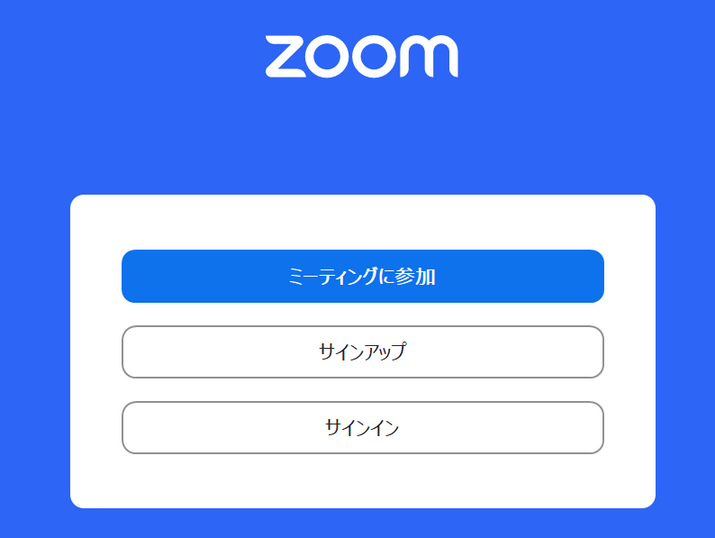Open the サインアップ option
Image resolution: width=715 pixels, height=538 pixels.
point(362,352)
